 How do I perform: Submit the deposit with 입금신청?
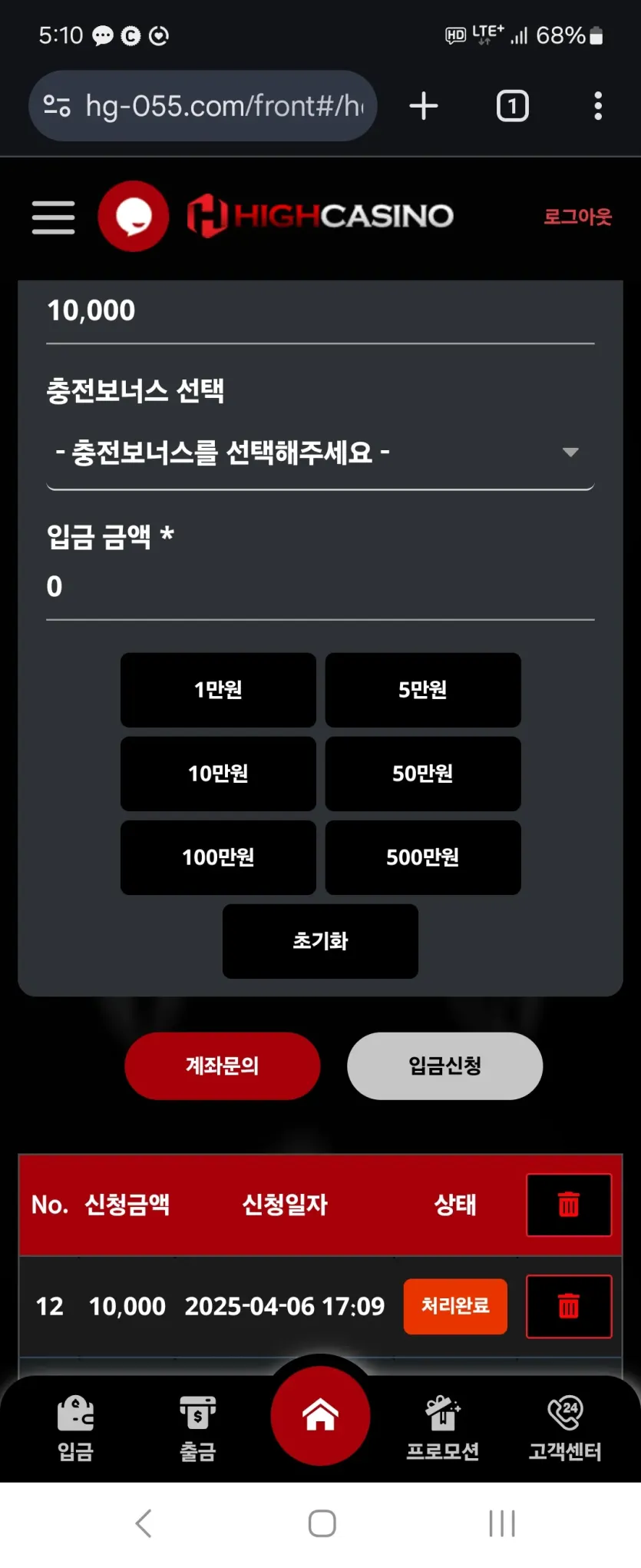444,1066
